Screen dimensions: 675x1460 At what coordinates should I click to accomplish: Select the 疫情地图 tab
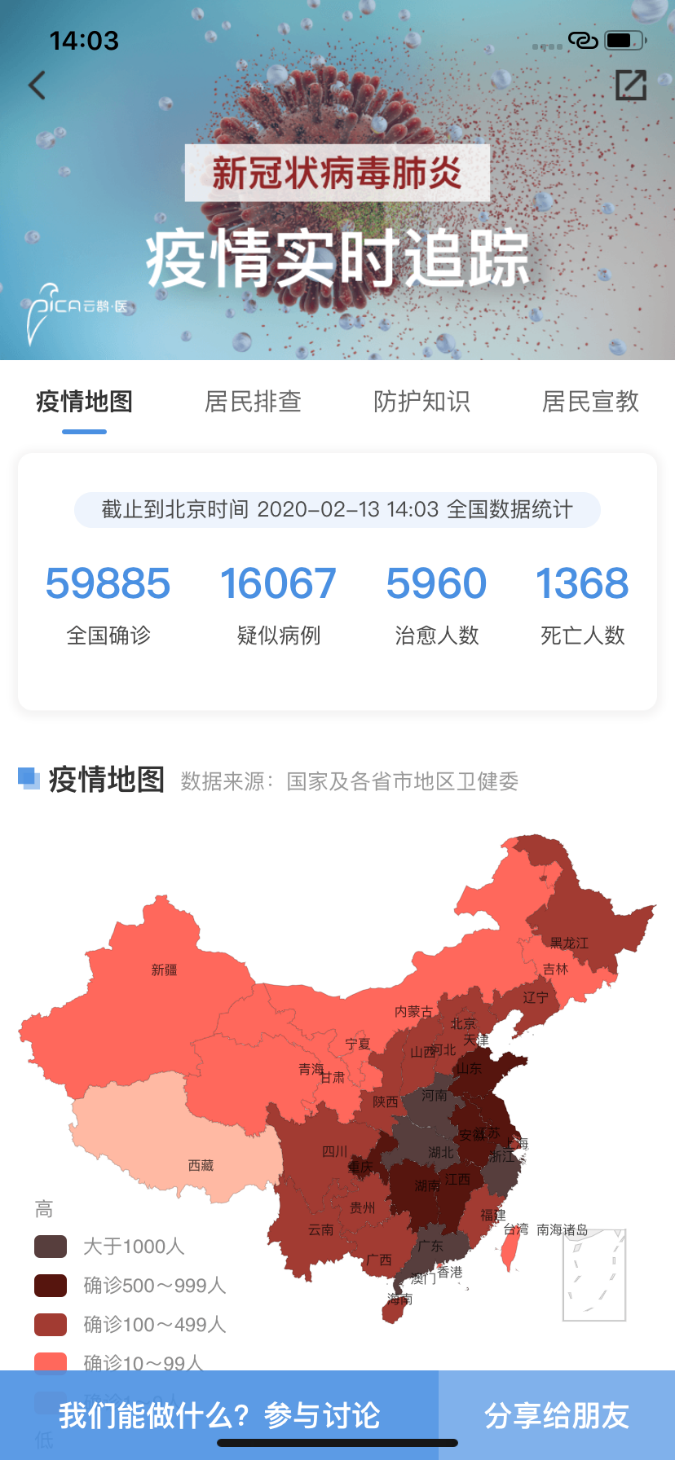pos(84,402)
